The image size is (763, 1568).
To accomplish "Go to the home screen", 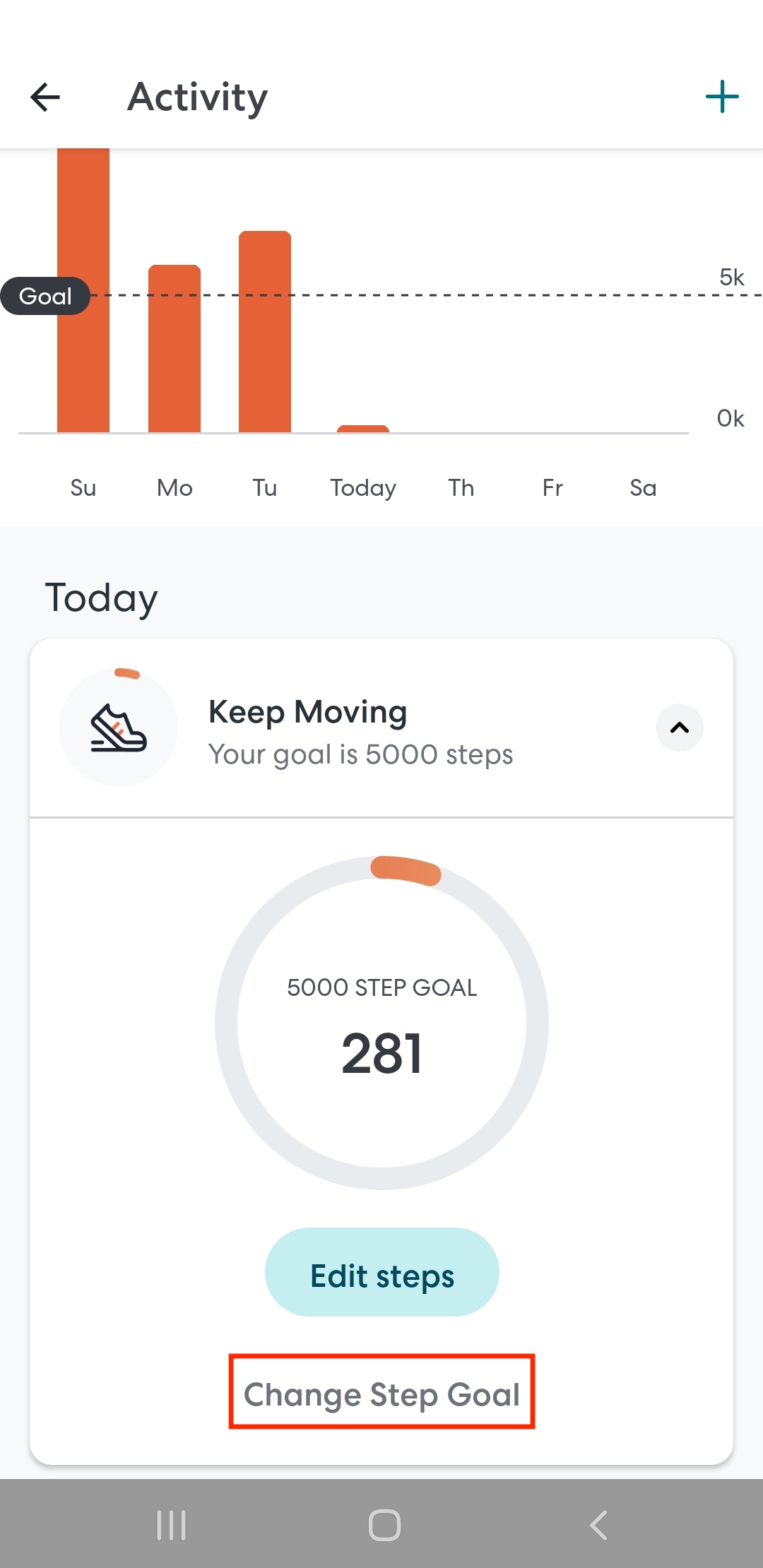I will (x=384, y=1525).
